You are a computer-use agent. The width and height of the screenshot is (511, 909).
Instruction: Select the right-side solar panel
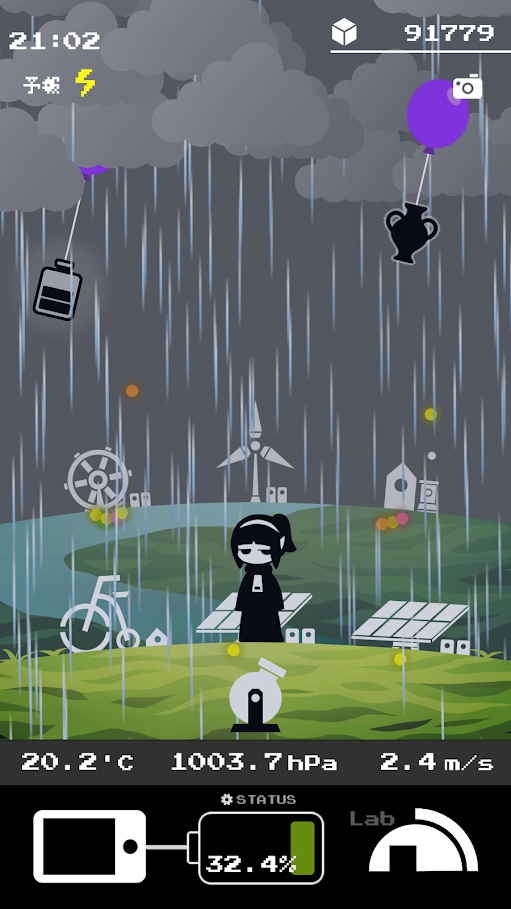click(409, 624)
